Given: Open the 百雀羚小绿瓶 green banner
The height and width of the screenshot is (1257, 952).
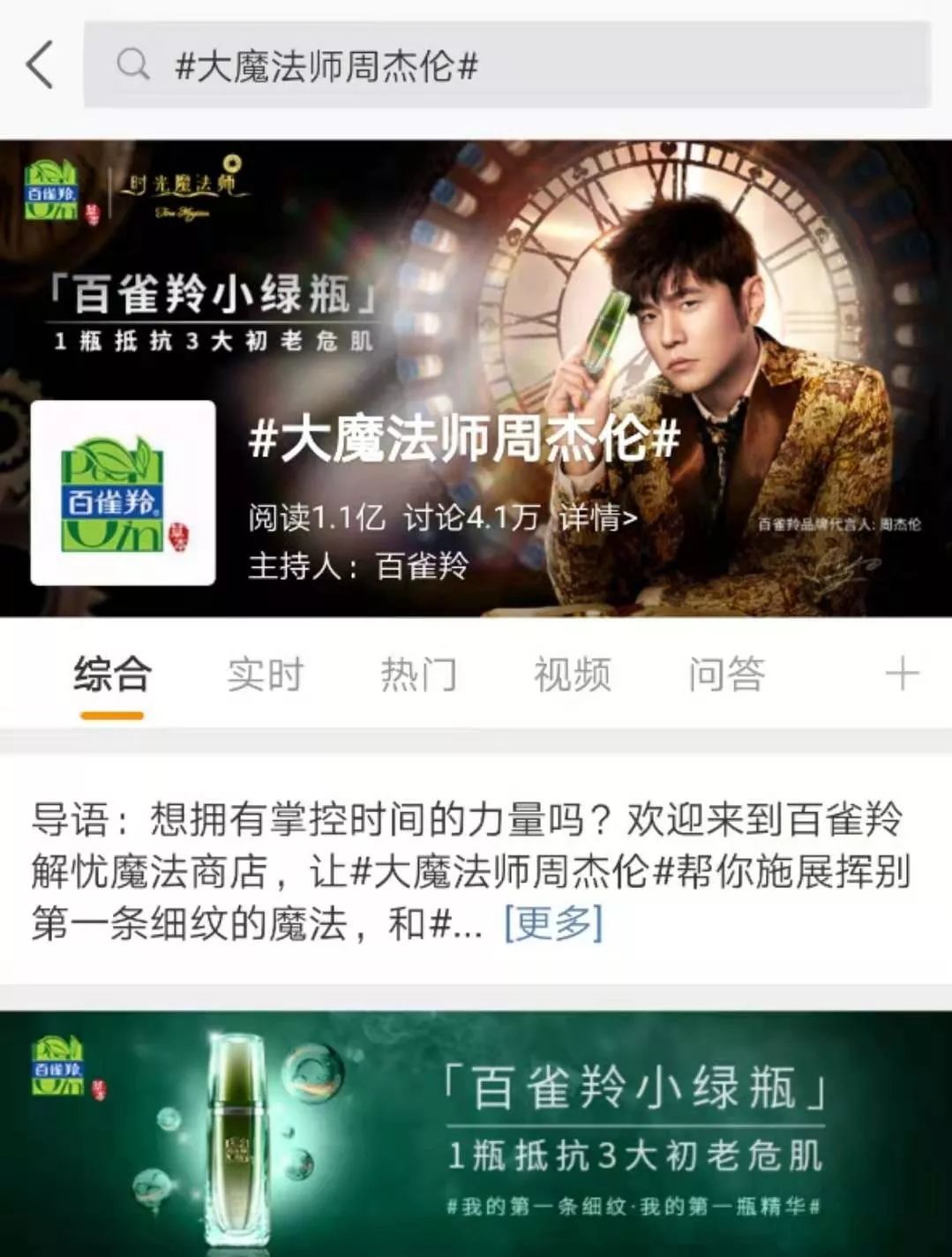Looking at the screenshot, I should pyautogui.click(x=476, y=1133).
